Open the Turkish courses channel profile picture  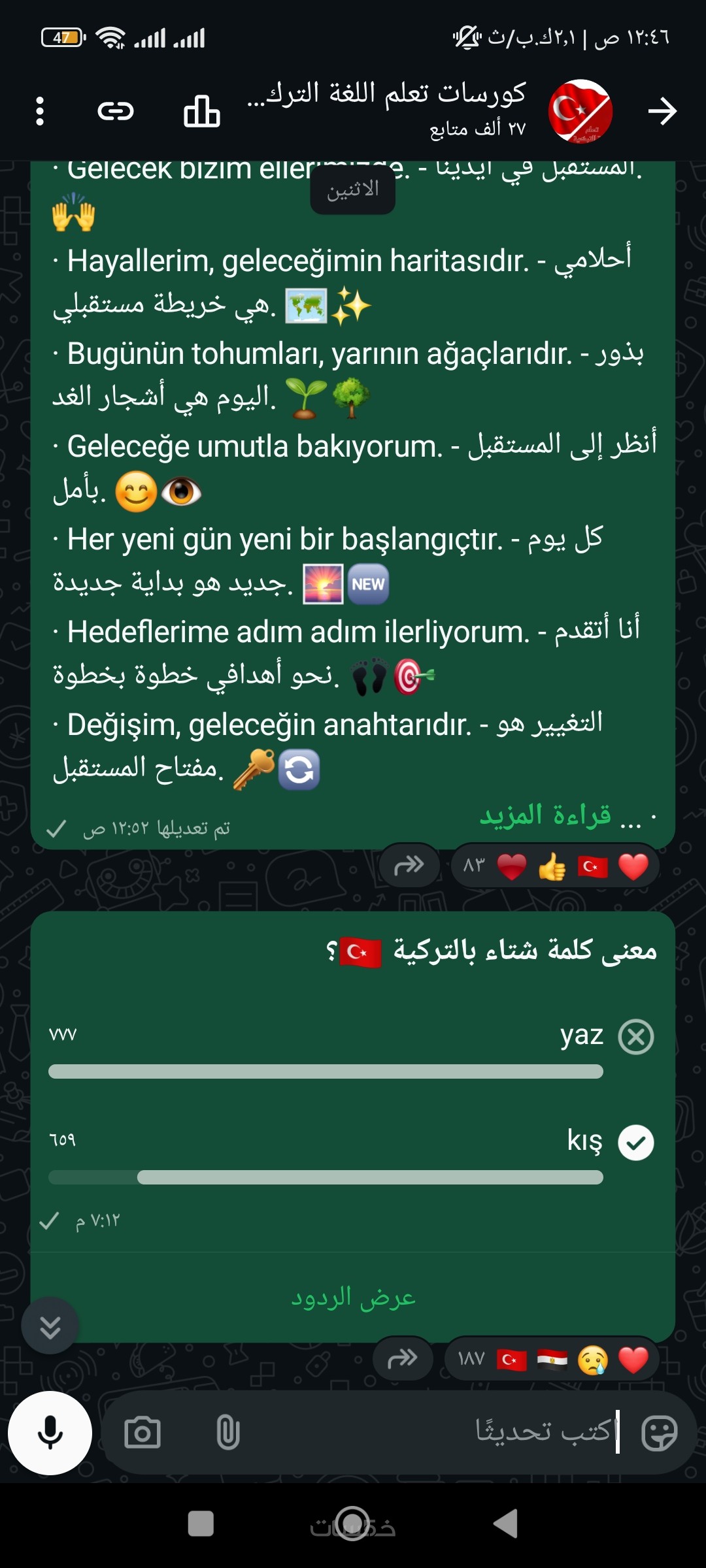point(580,111)
